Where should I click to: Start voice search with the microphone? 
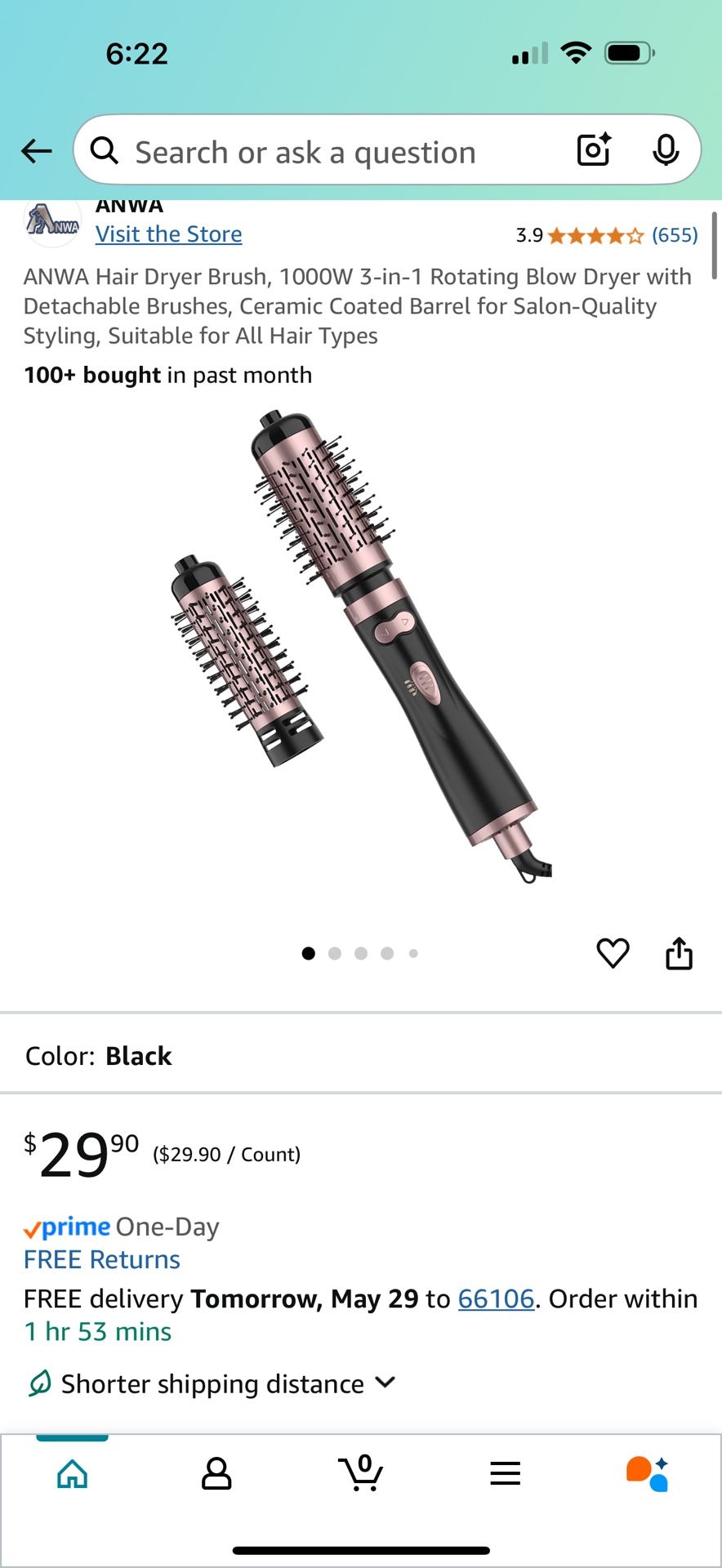coord(666,150)
